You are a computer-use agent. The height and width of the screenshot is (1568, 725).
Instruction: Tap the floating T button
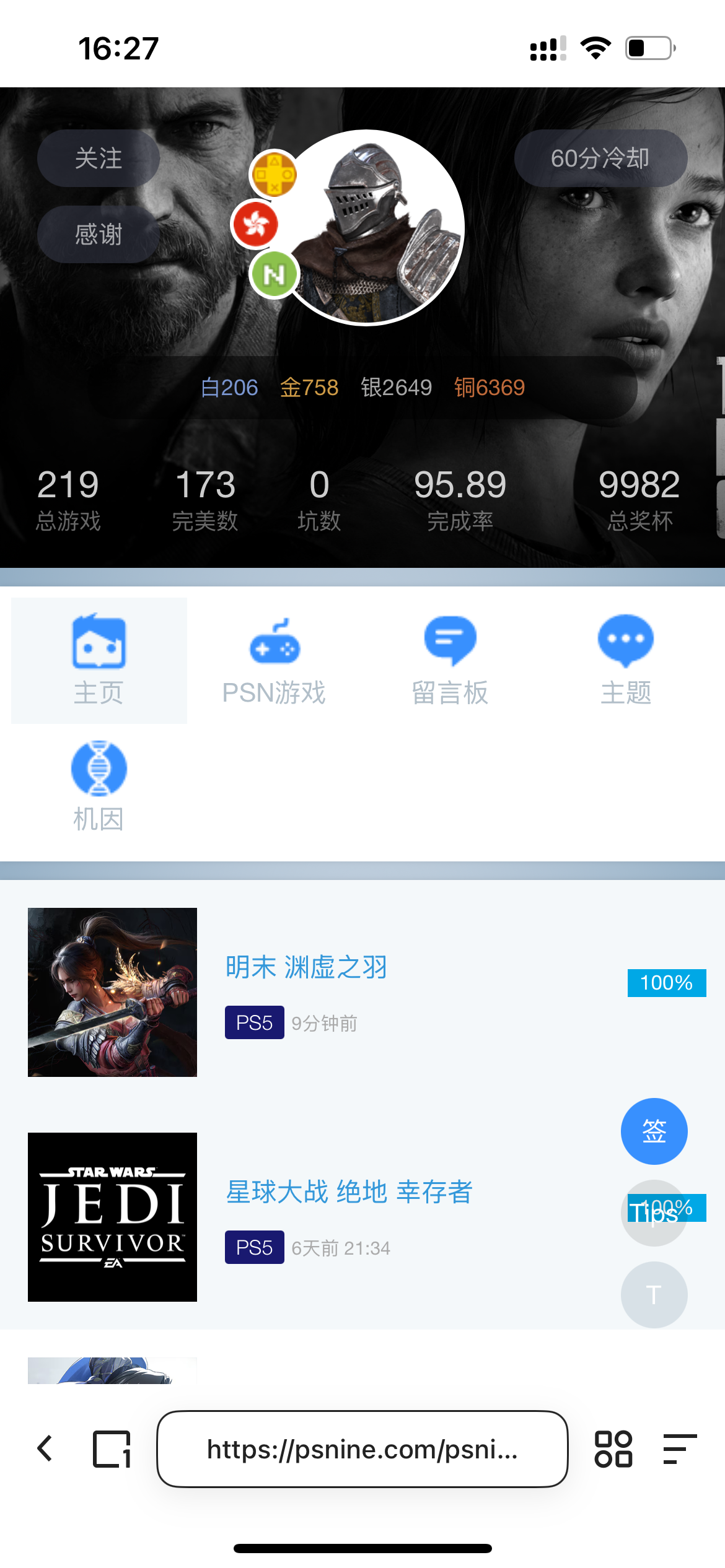tap(654, 1294)
